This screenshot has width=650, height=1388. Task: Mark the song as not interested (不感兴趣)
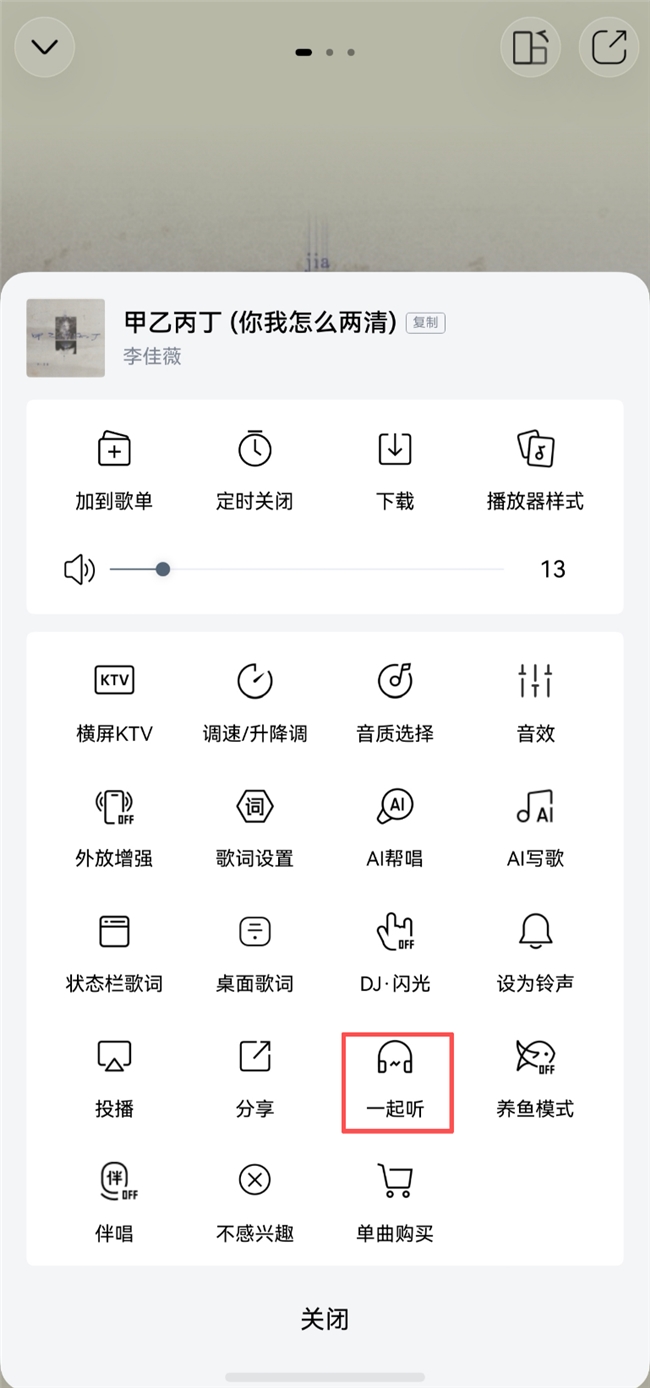coord(255,1203)
